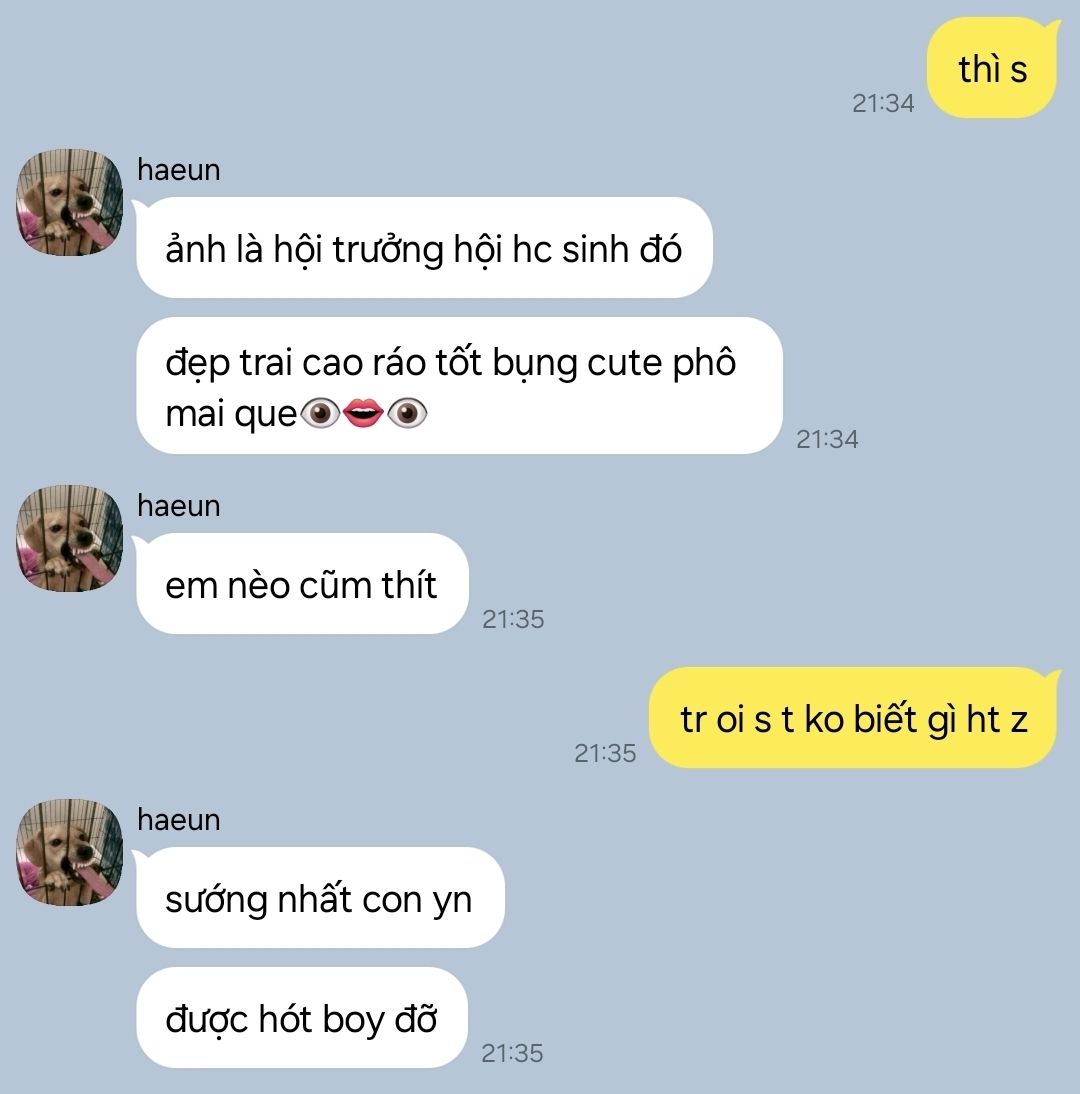
Task: Open haeun's avatar beside the 'ảnh là hội trưởng' message
Action: [69, 203]
